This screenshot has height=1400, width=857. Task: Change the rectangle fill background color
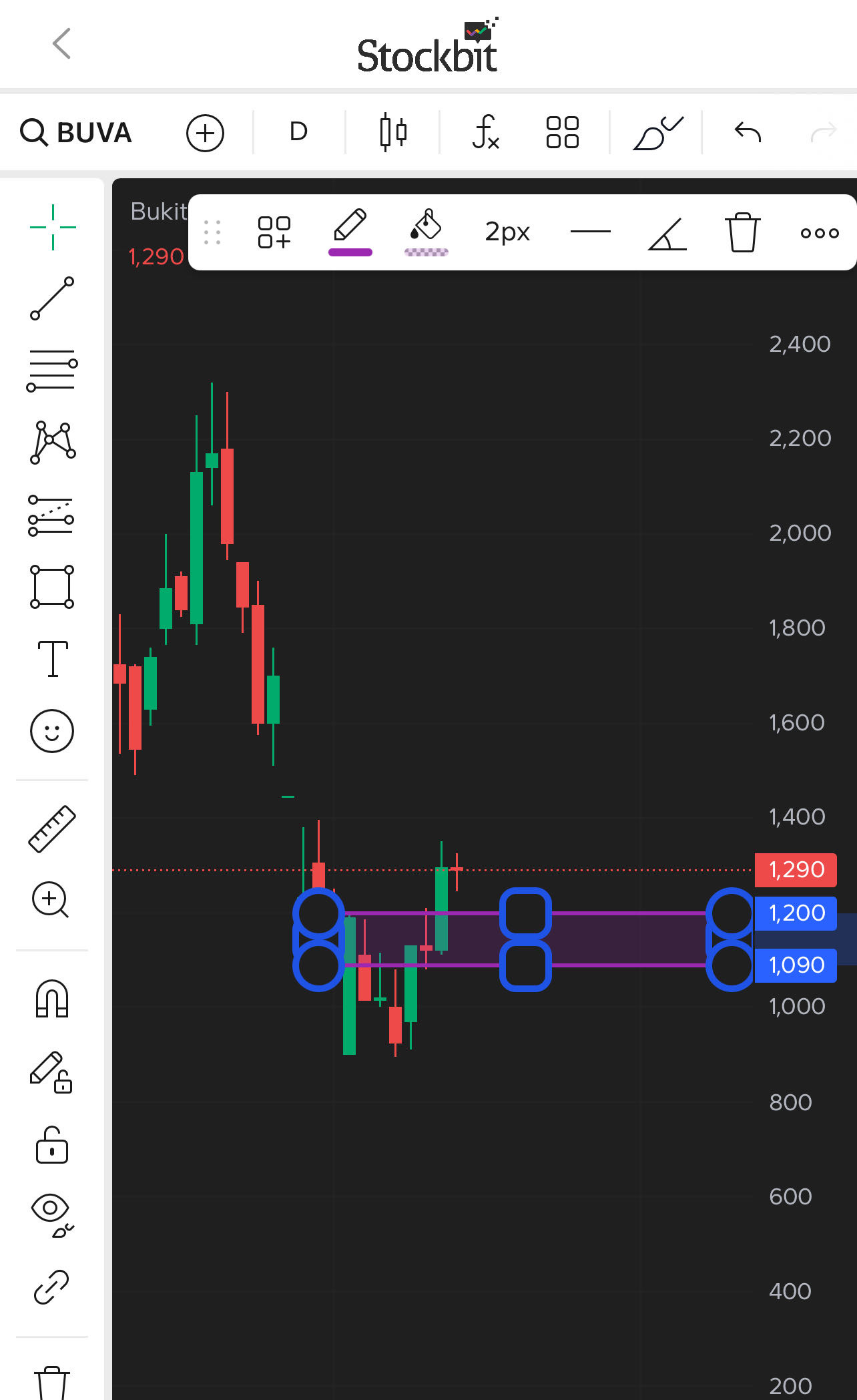click(426, 232)
